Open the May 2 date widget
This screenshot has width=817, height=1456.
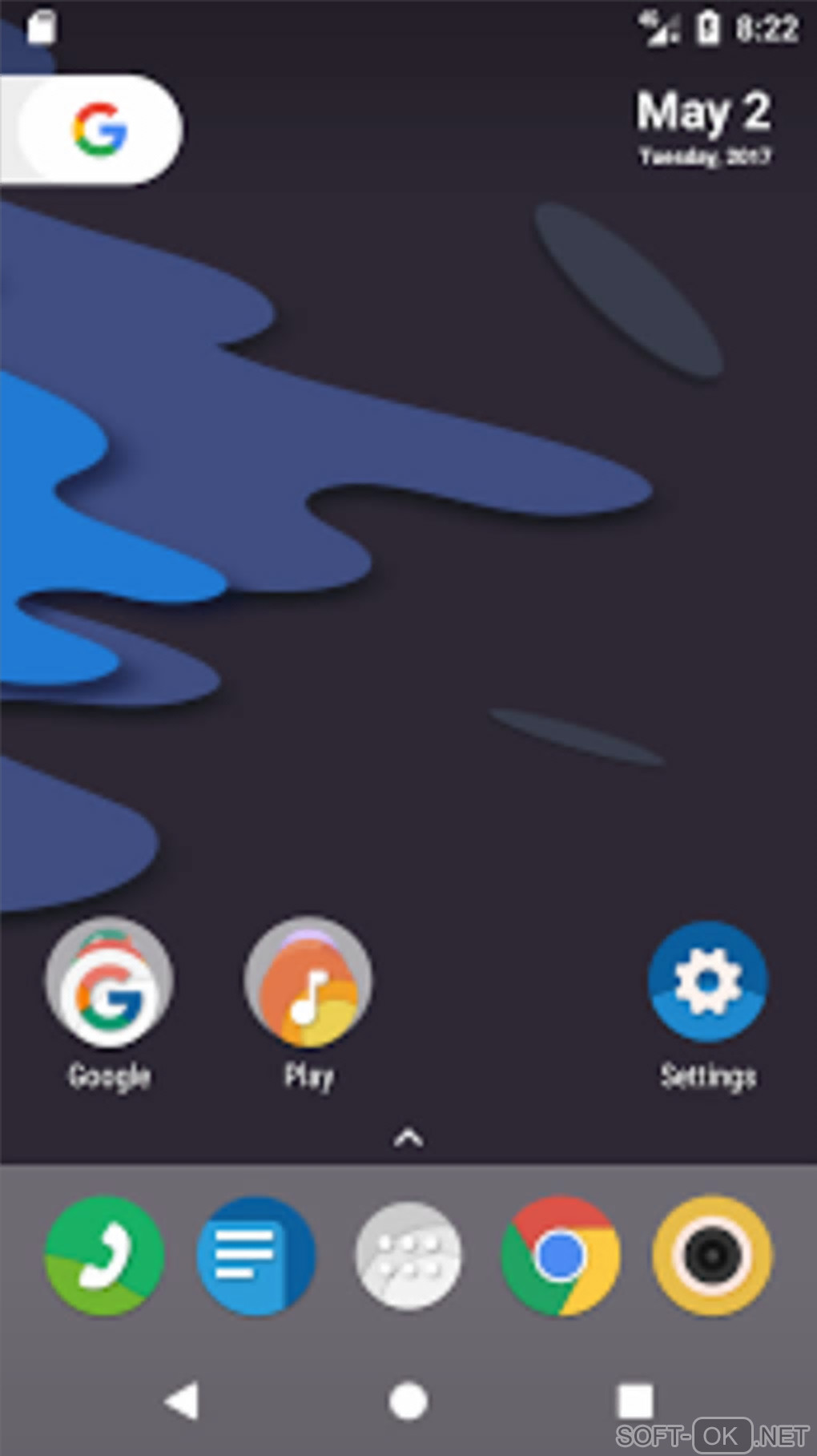[703, 126]
